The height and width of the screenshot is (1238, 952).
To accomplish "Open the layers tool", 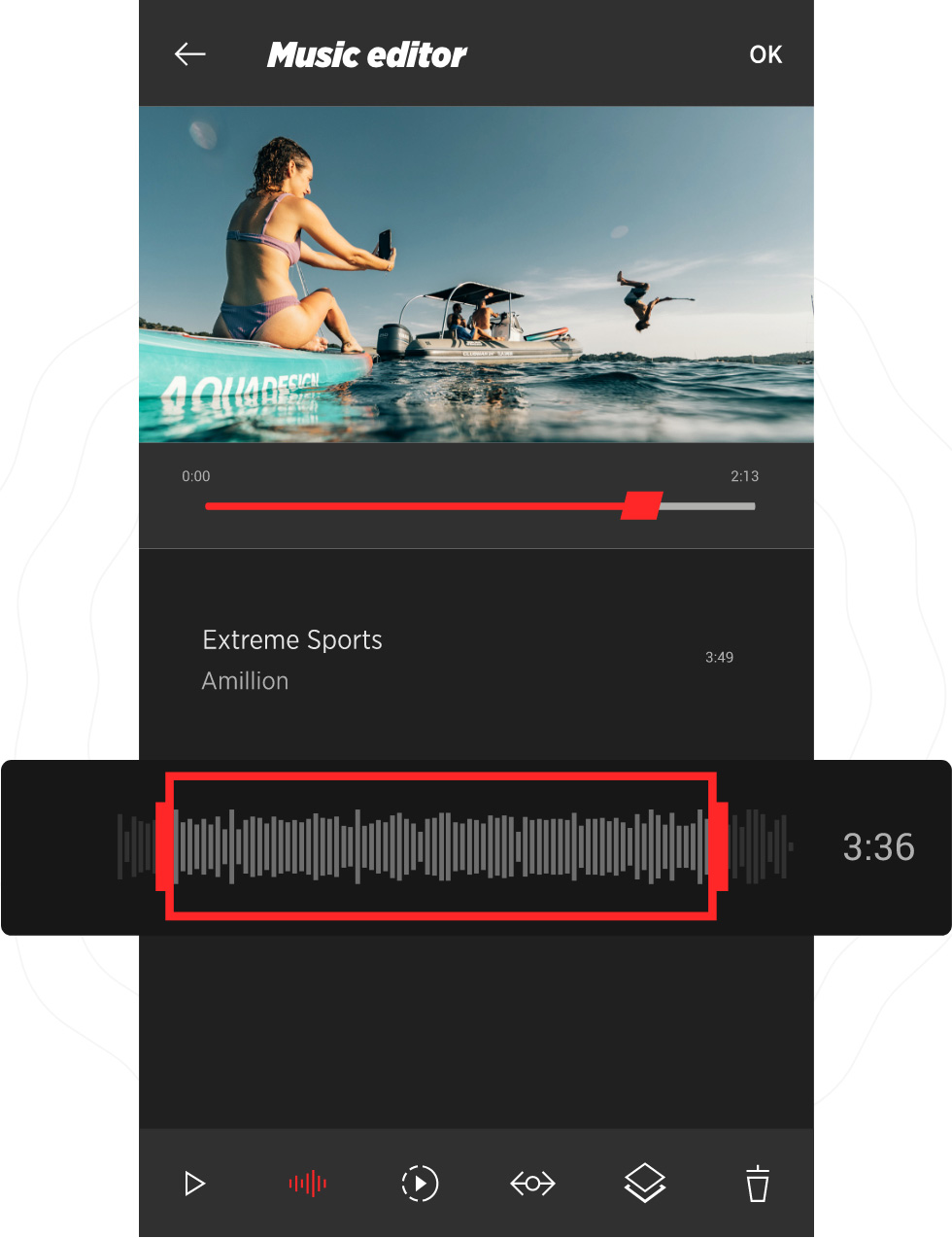I will 644,1183.
